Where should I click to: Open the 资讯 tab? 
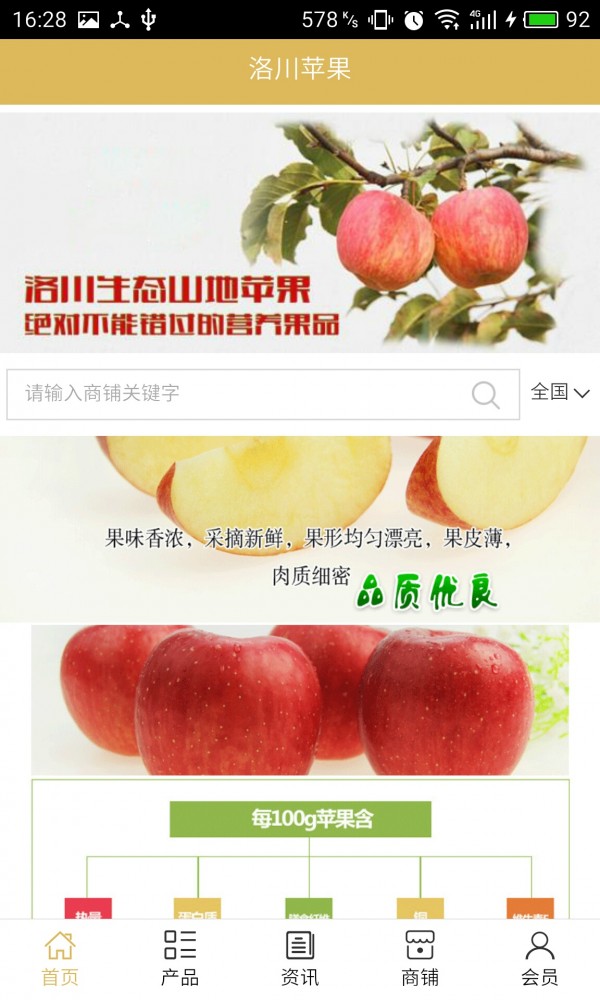[x=300, y=958]
